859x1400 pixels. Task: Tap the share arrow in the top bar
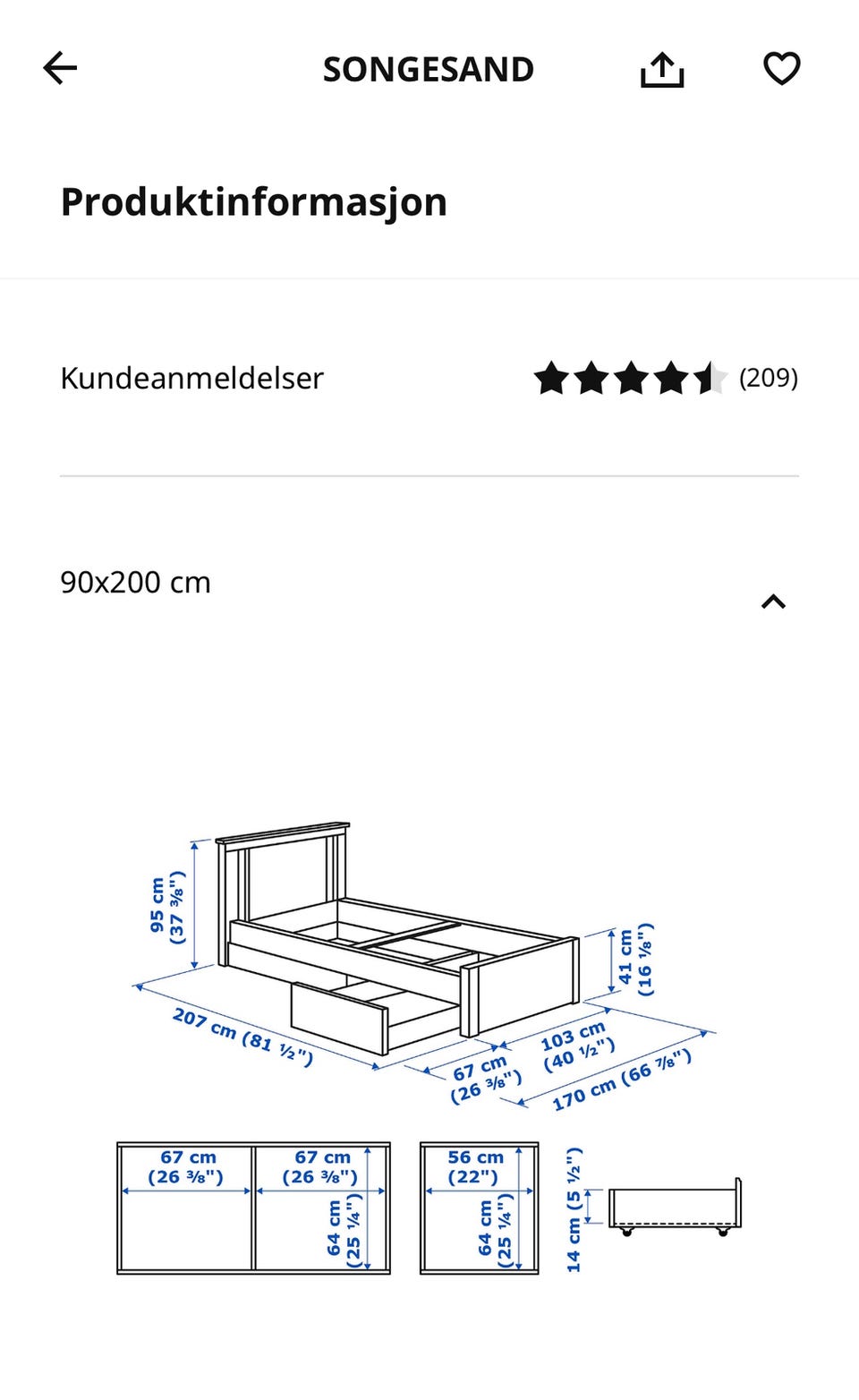662,68
